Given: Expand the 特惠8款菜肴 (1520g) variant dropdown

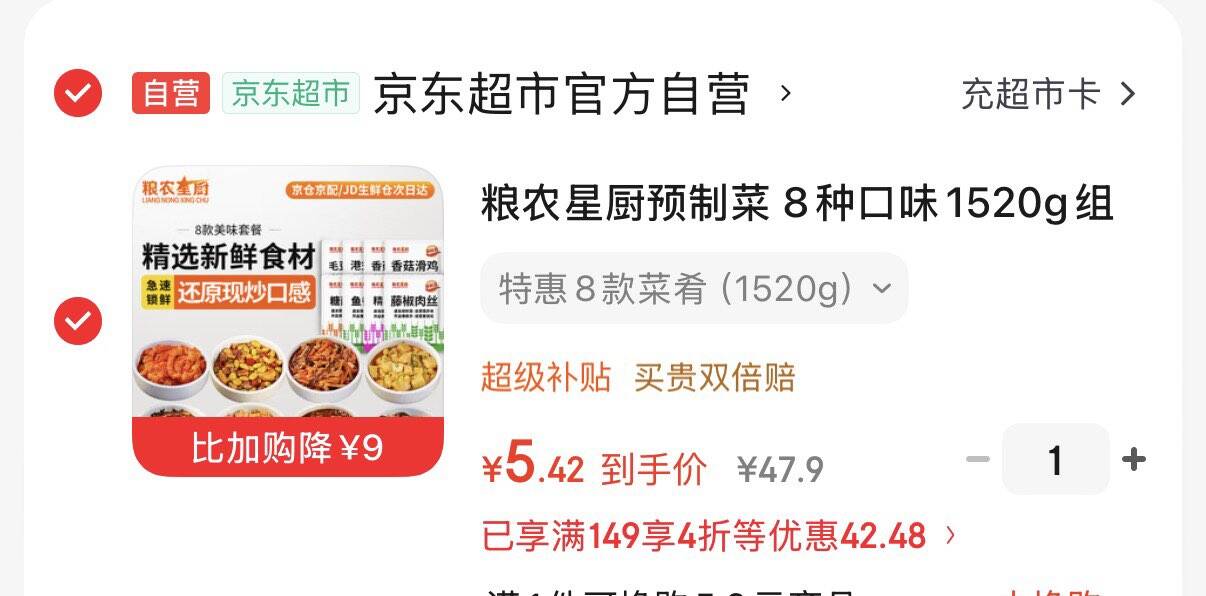Looking at the screenshot, I should (x=694, y=289).
